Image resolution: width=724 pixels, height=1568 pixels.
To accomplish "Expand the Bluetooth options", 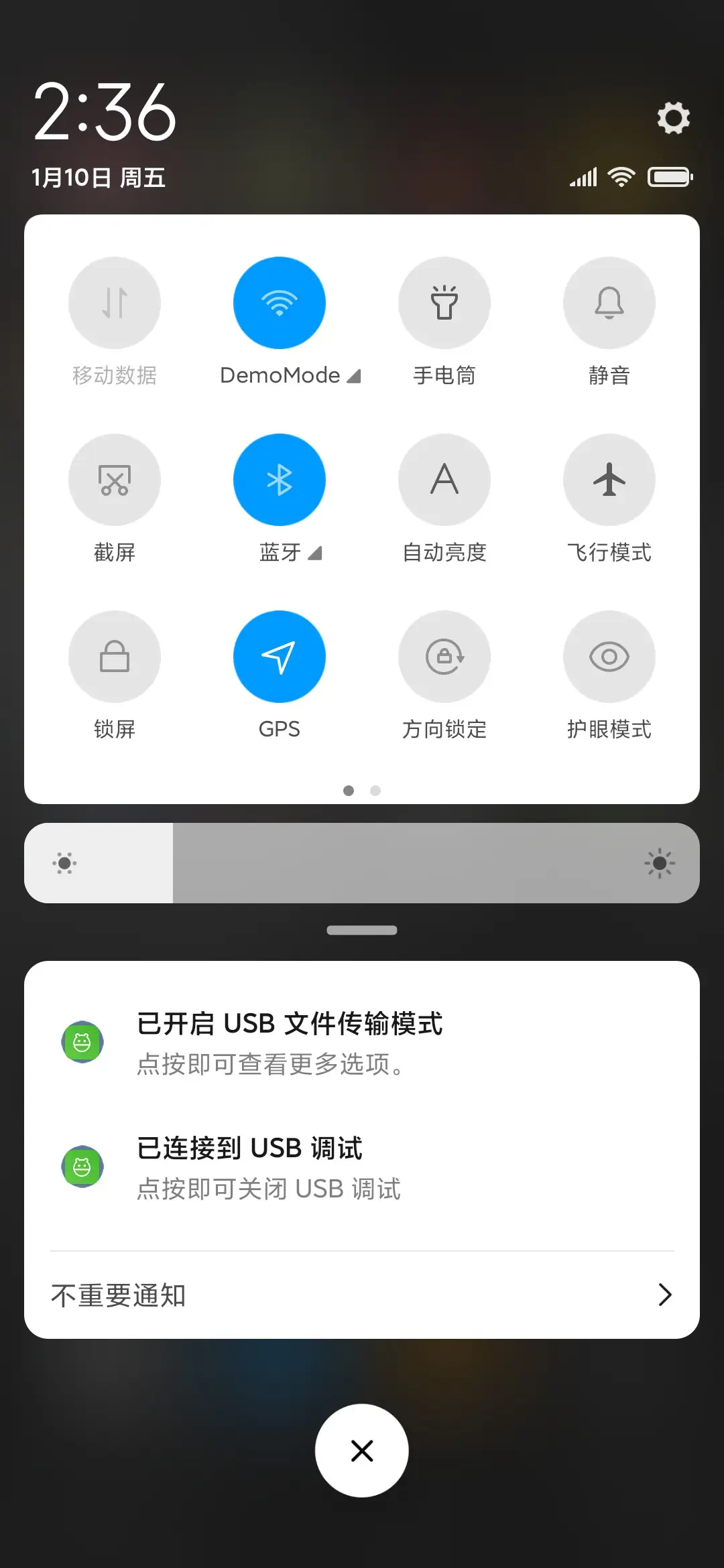I will tap(314, 553).
